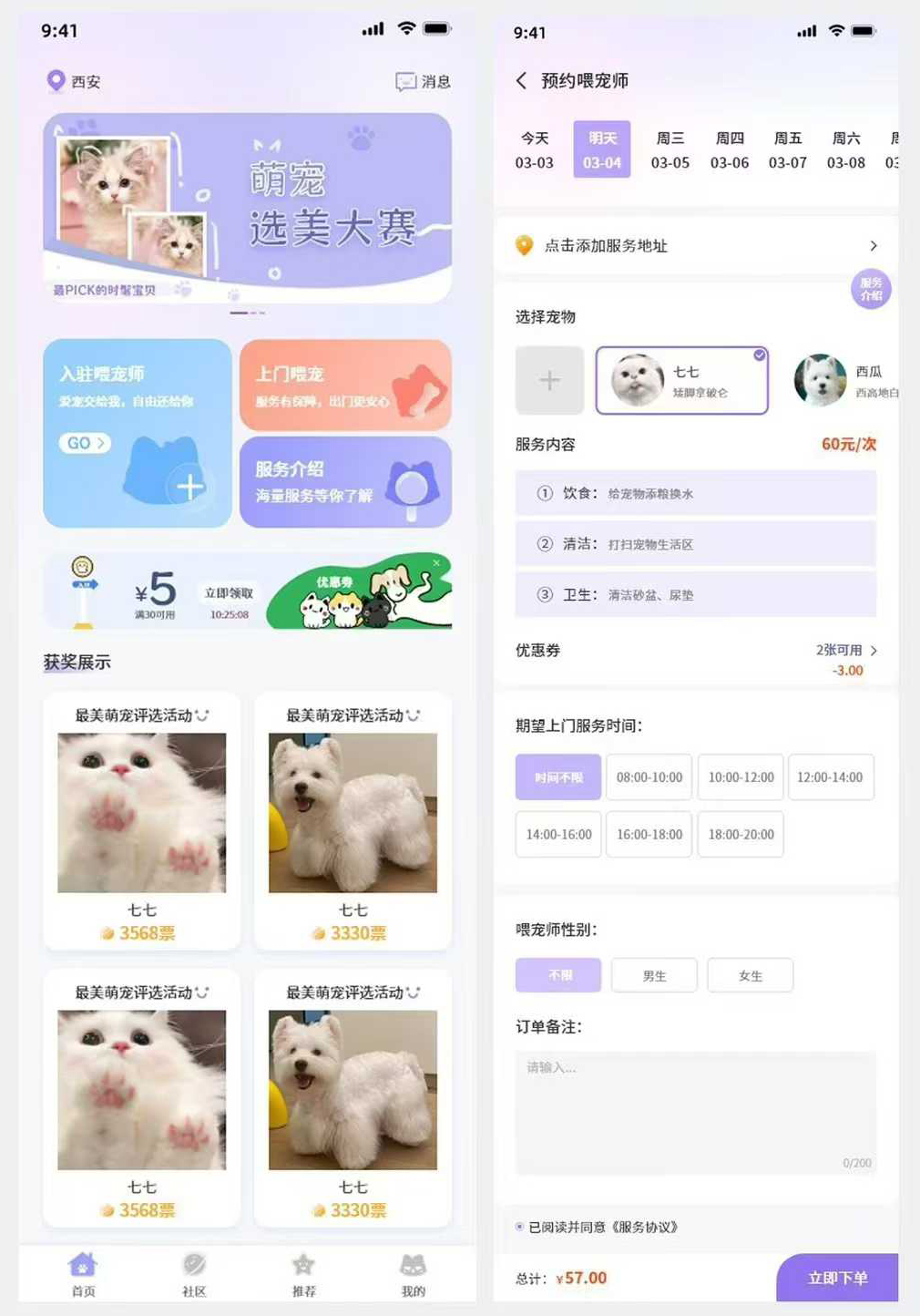Image resolution: width=920 pixels, height=1316 pixels.
Task: Select the date 周三 03-05
Action: click(x=670, y=149)
